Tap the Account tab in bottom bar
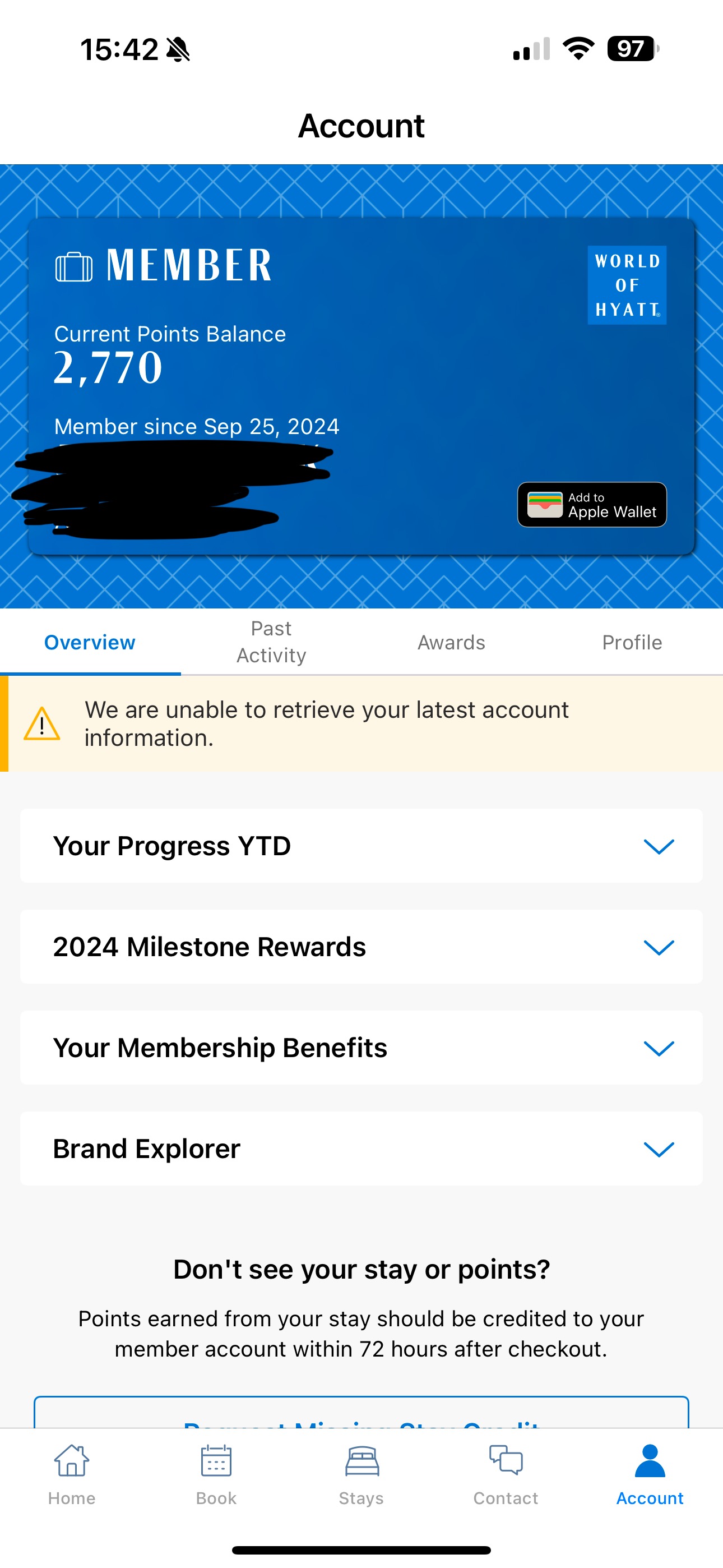The width and height of the screenshot is (723, 1568). [650, 1475]
